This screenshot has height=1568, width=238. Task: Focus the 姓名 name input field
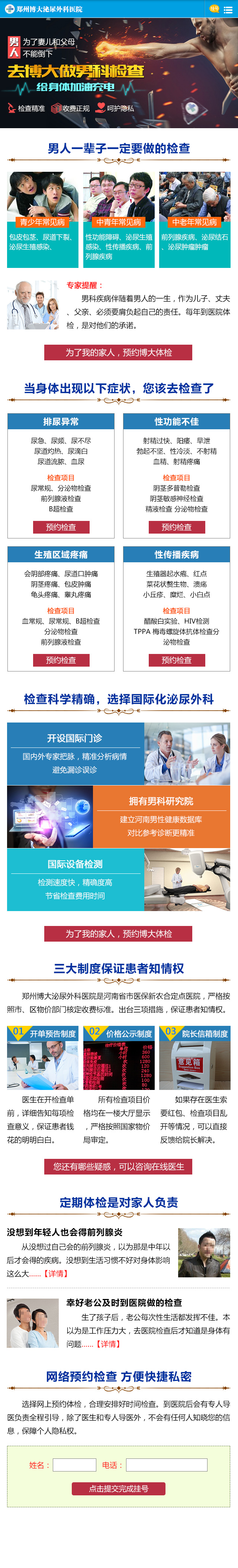[x=74, y=1465]
